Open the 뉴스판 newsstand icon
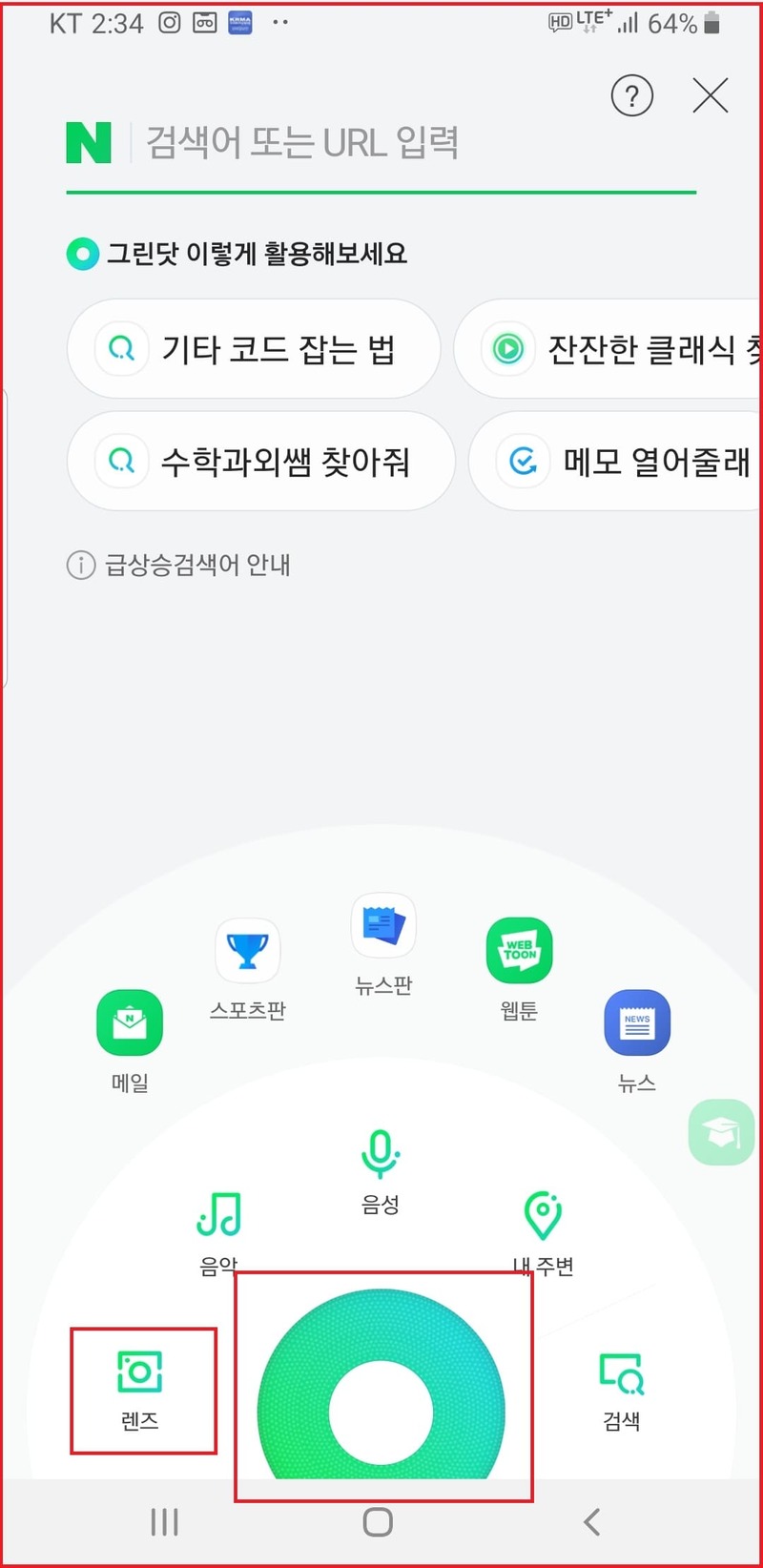Viewport: 763px width, 1568px height. click(381, 923)
